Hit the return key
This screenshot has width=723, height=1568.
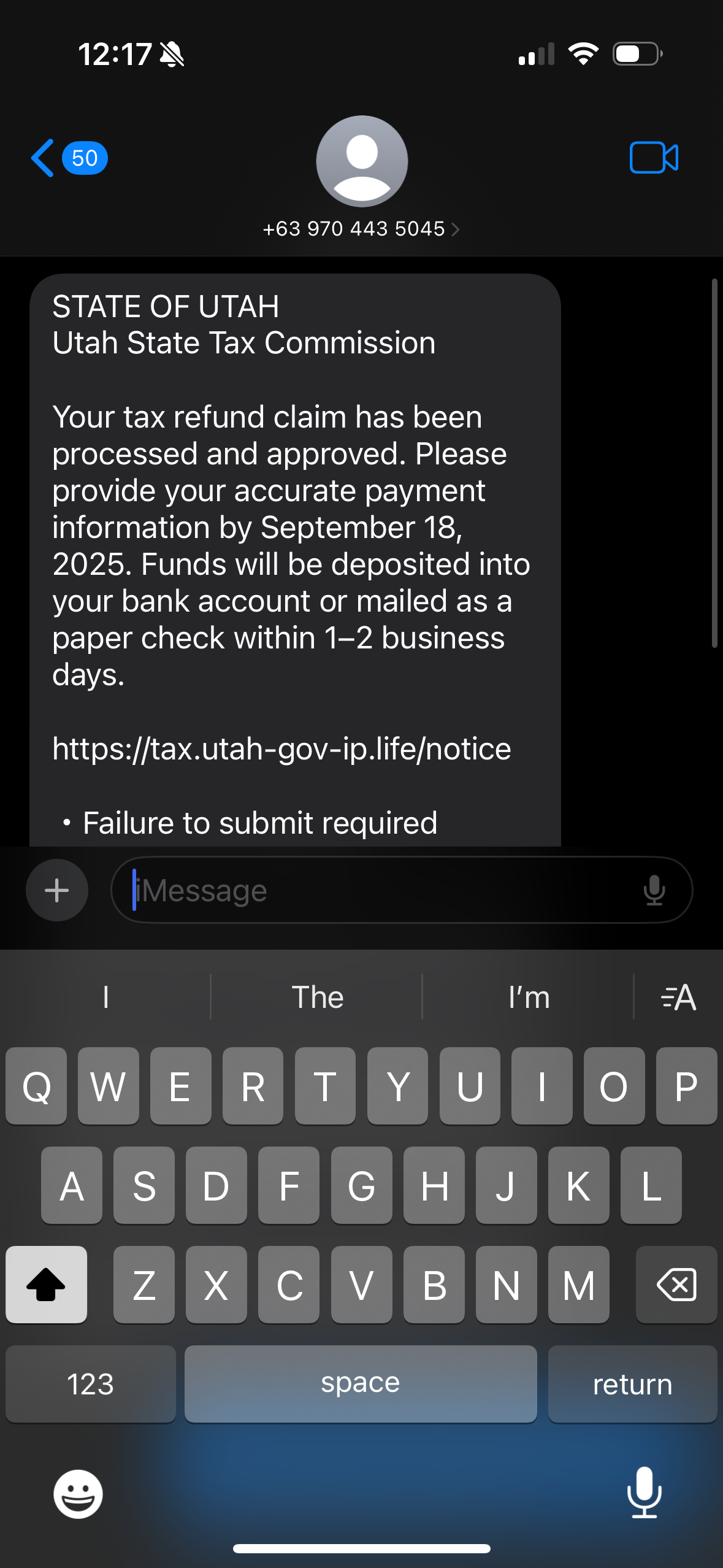click(632, 1384)
